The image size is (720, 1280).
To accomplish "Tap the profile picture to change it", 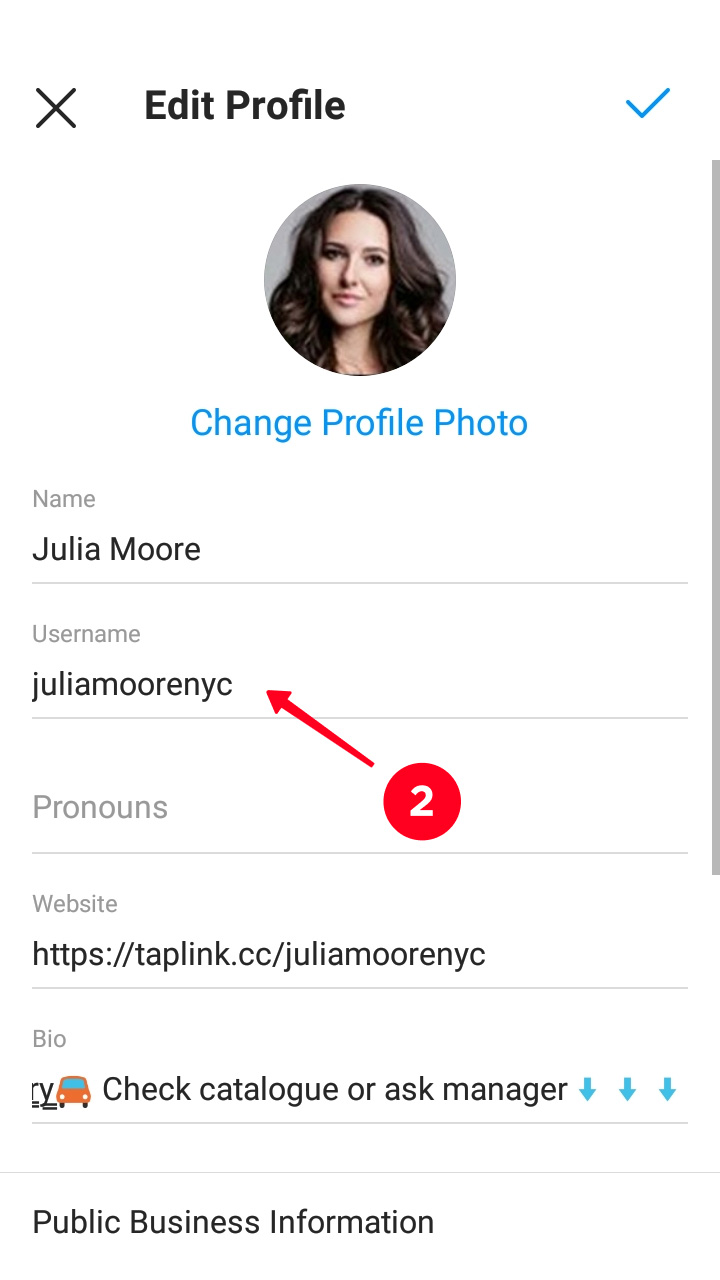I will tap(360, 280).
